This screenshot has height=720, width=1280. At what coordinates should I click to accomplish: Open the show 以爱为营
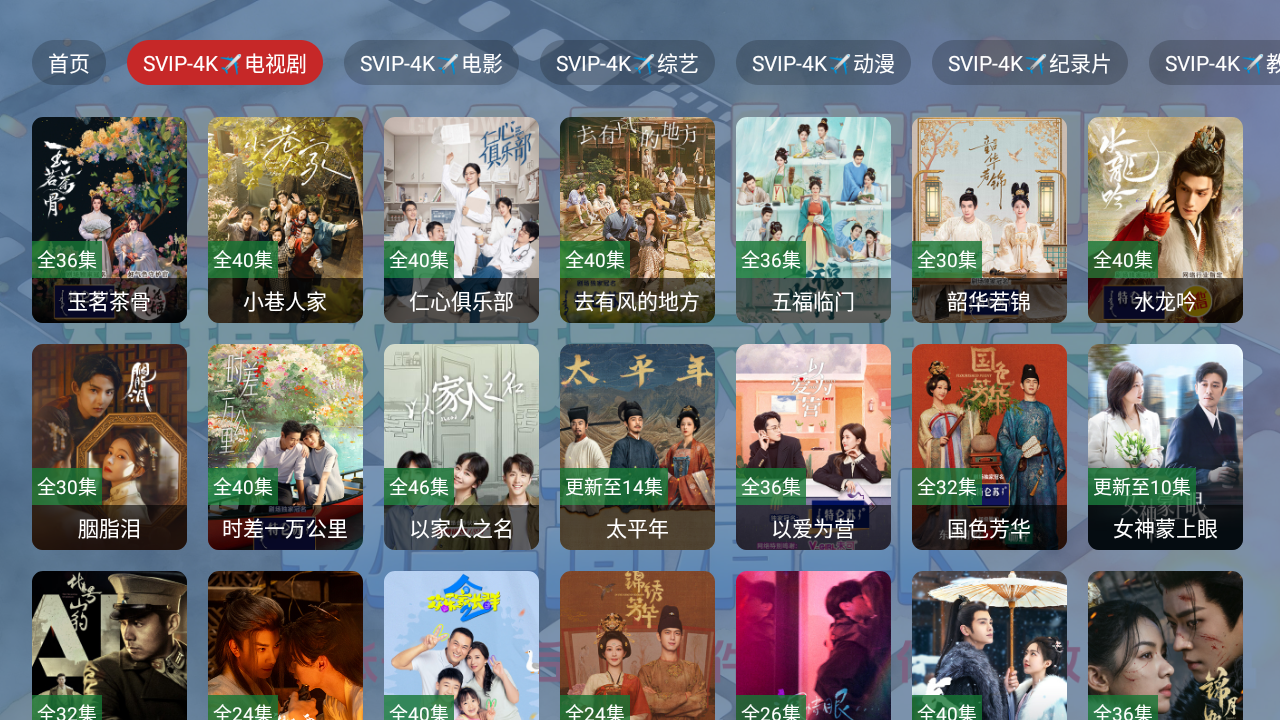[813, 447]
